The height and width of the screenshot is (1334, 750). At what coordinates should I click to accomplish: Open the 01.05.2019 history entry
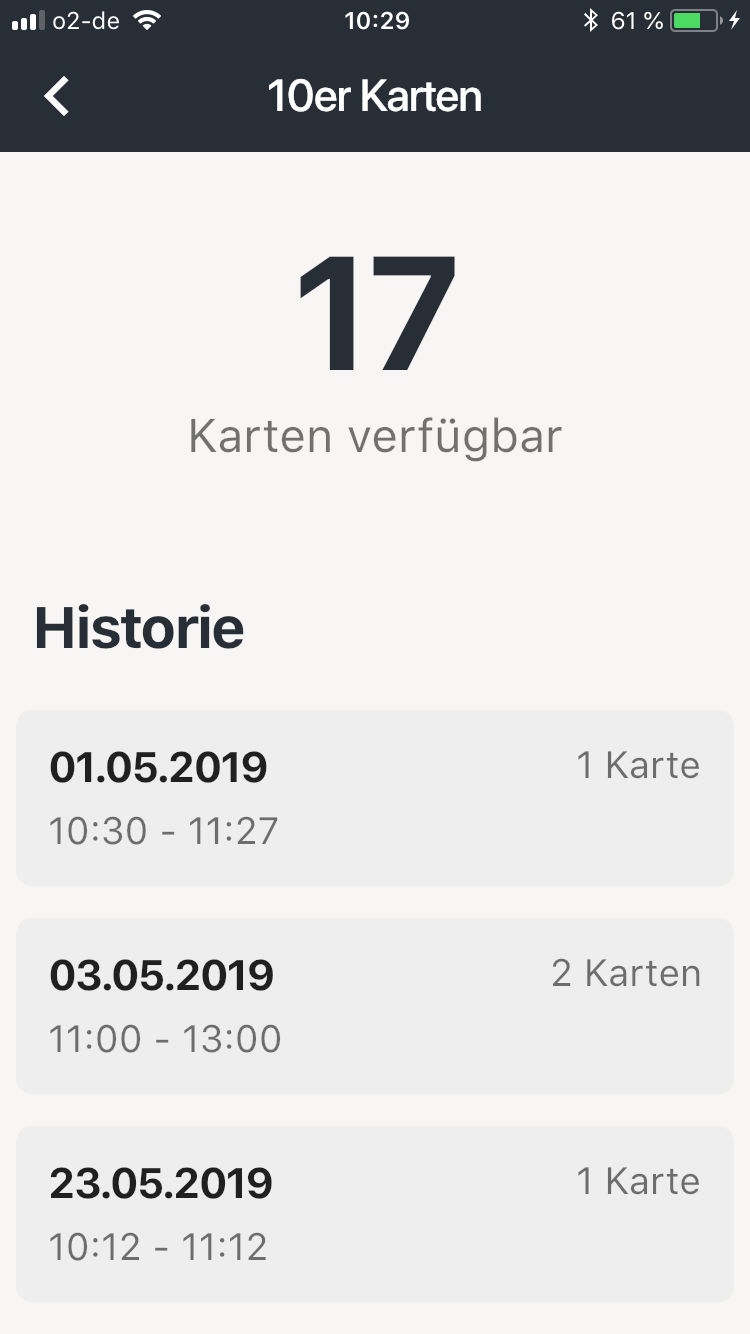point(375,798)
